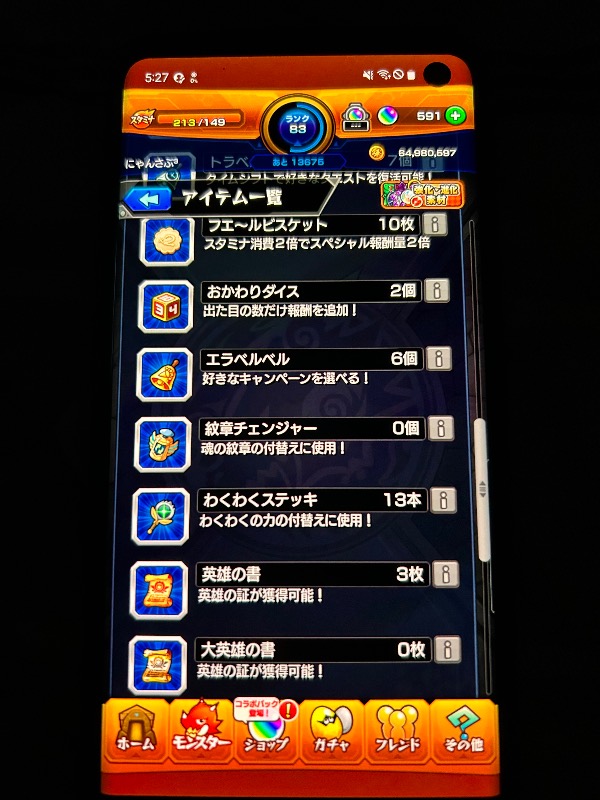This screenshot has height=800, width=600.
Task: Open the rank 83 badge
Action: click(297, 124)
